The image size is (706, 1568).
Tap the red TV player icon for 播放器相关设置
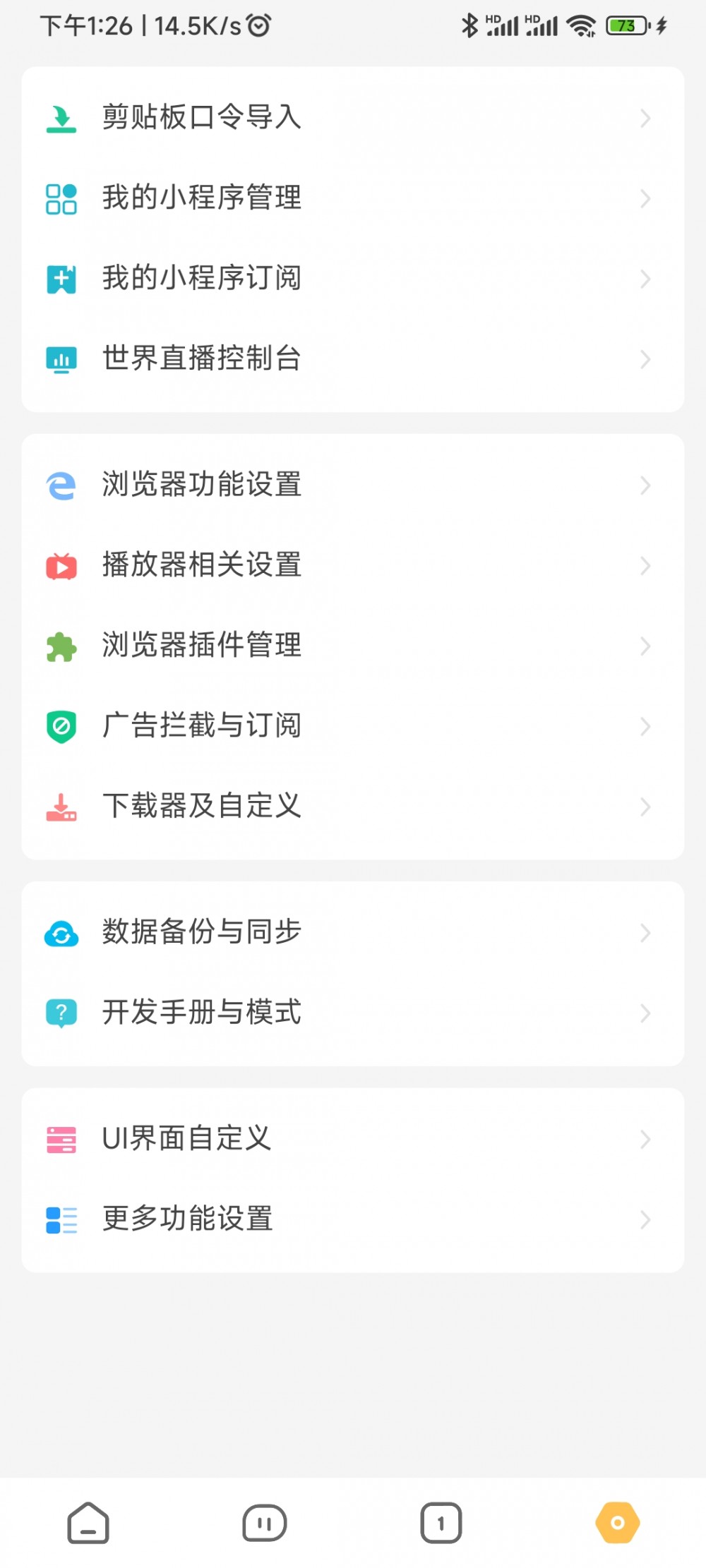61,565
